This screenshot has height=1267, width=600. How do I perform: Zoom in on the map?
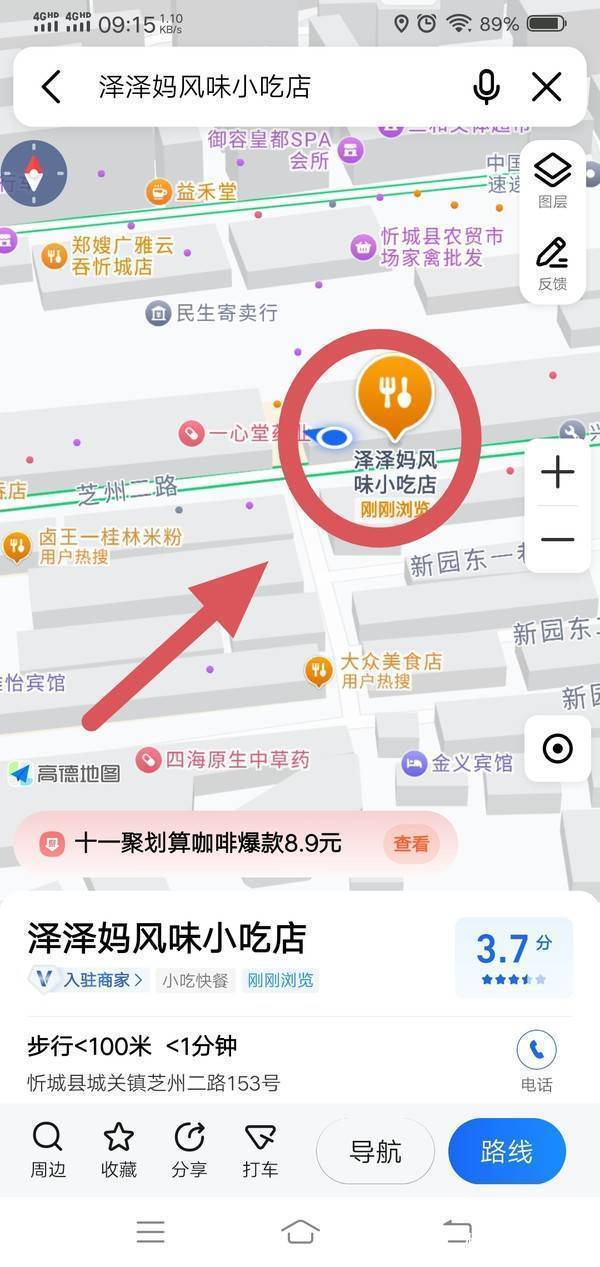click(x=557, y=473)
